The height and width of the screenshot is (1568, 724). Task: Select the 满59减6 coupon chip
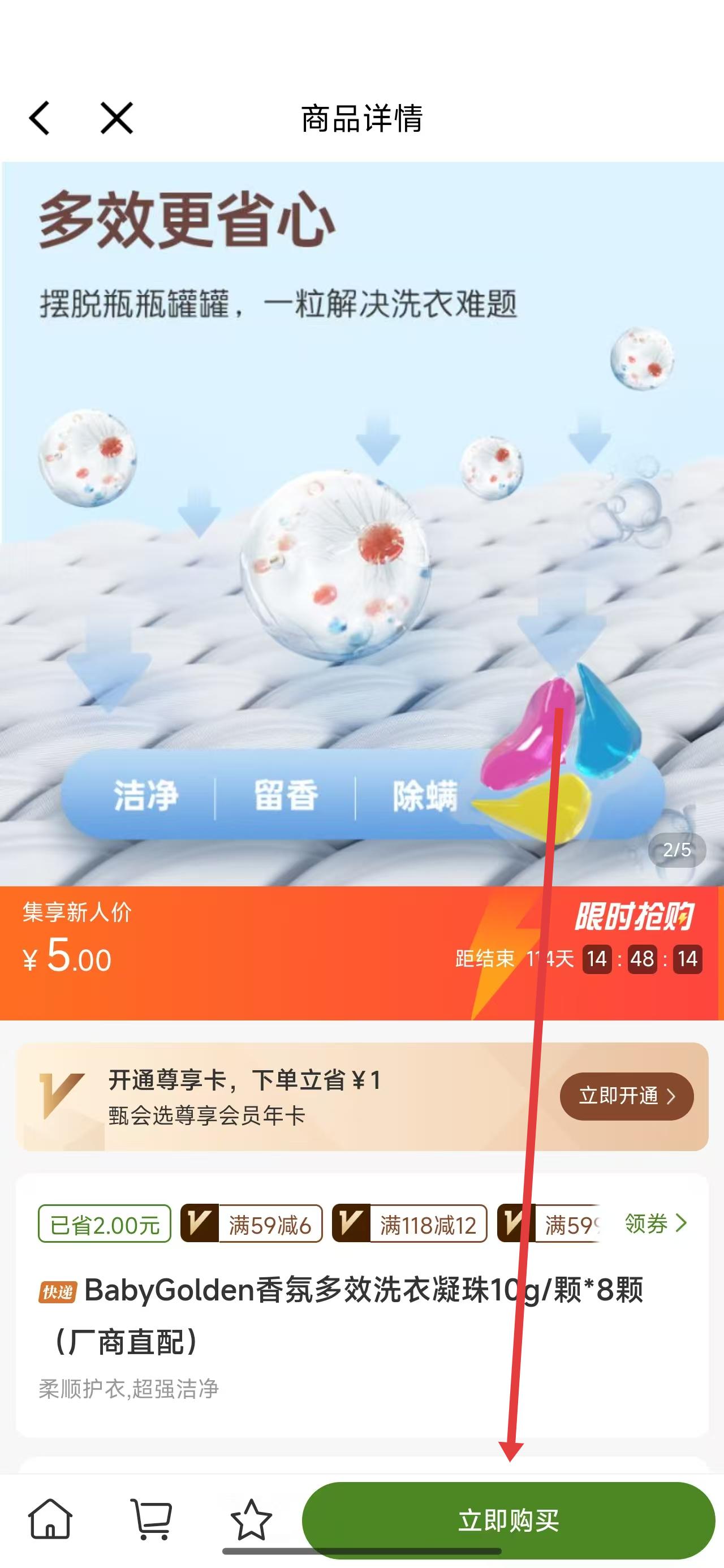point(252,1224)
